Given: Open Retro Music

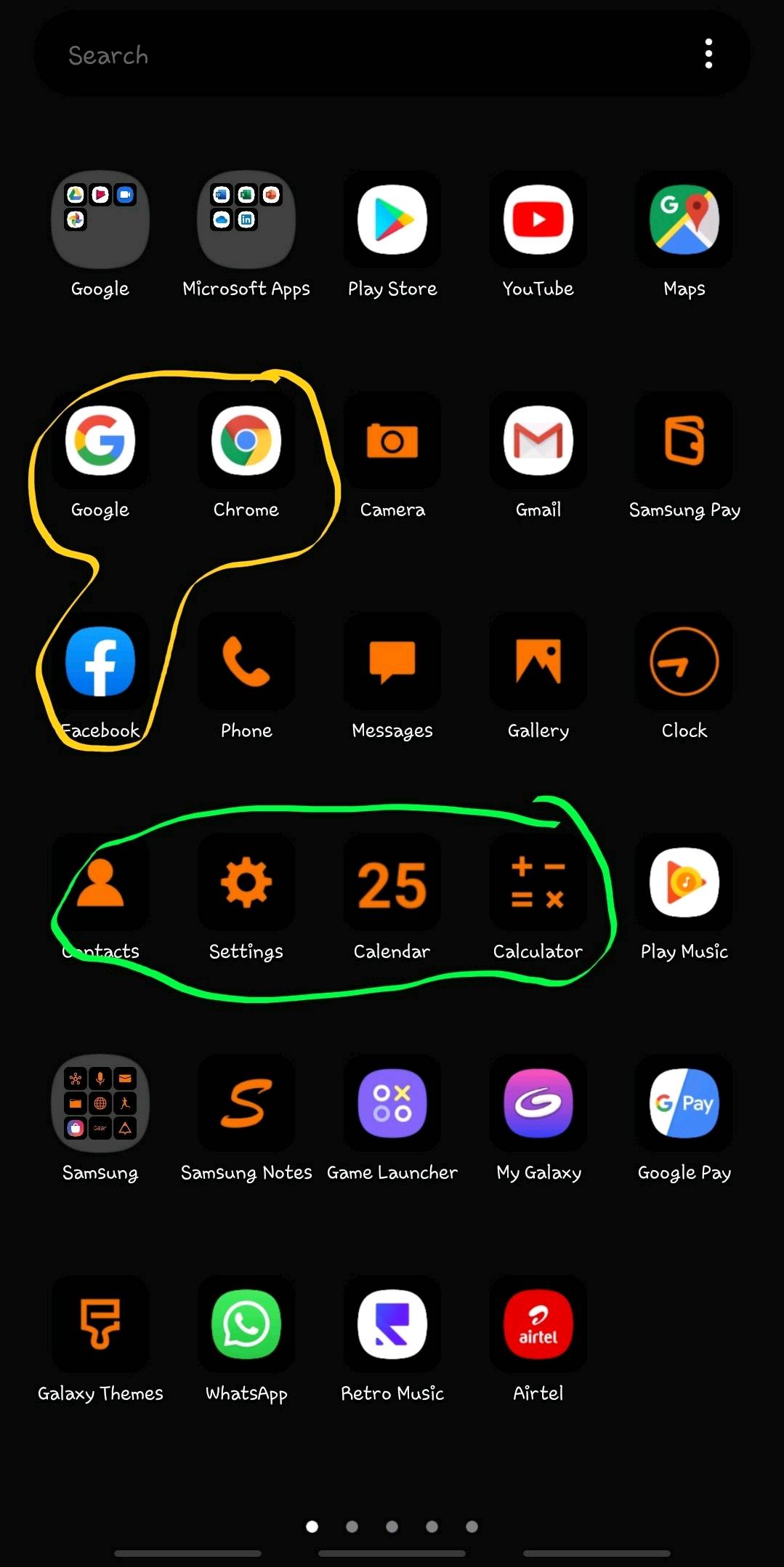Looking at the screenshot, I should click(392, 1325).
